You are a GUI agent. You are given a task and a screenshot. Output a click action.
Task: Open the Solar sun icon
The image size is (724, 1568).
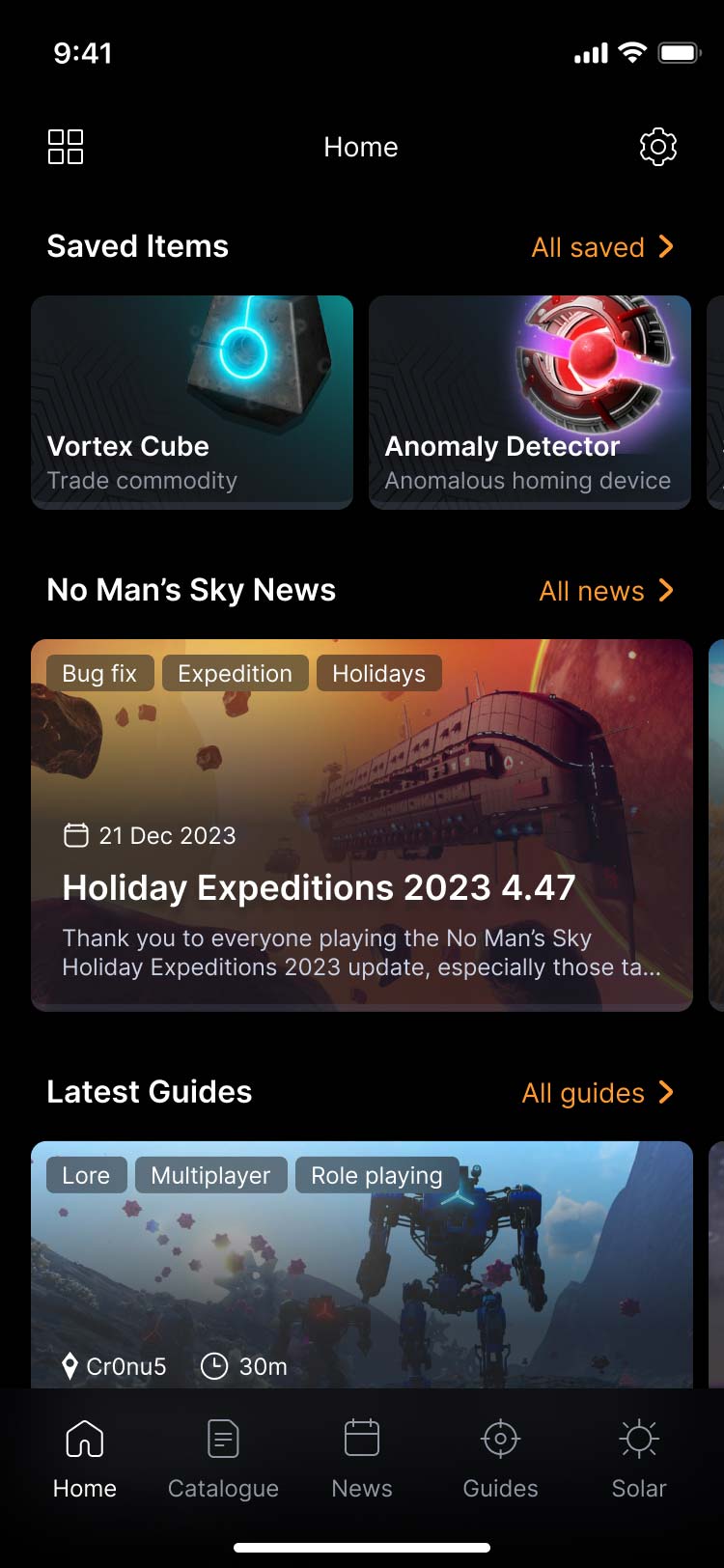click(x=638, y=1438)
